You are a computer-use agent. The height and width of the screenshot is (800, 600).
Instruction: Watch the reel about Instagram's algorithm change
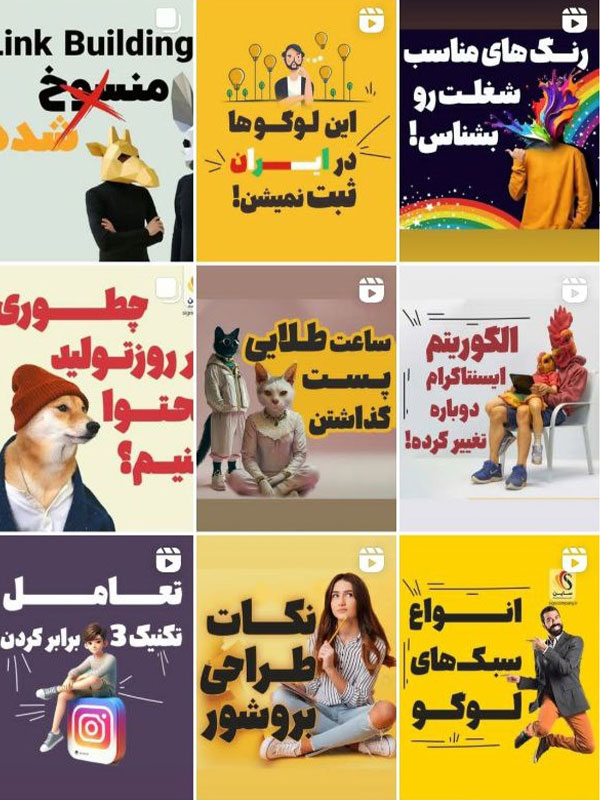coord(499,398)
